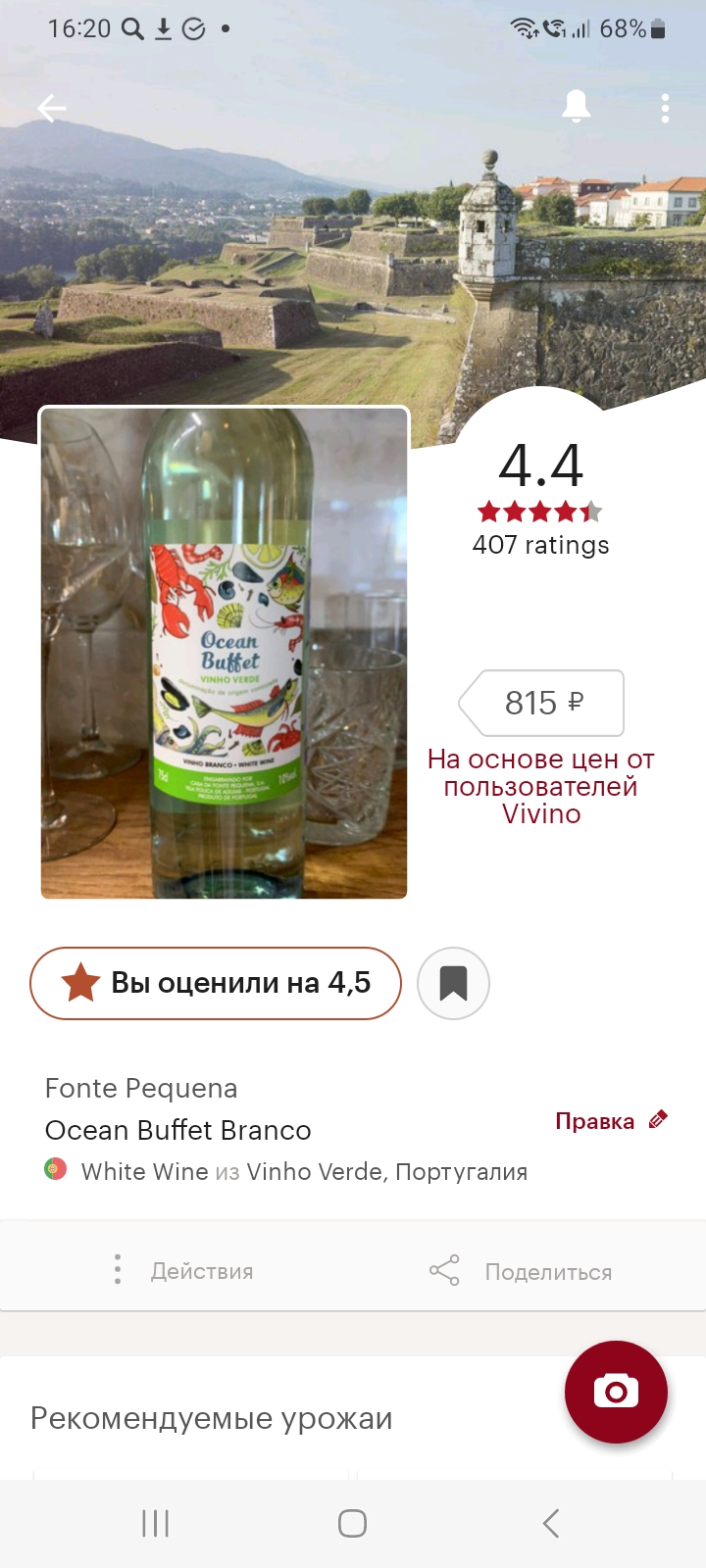Open the system recent apps
This screenshot has height=1568, width=706.
click(156, 1523)
